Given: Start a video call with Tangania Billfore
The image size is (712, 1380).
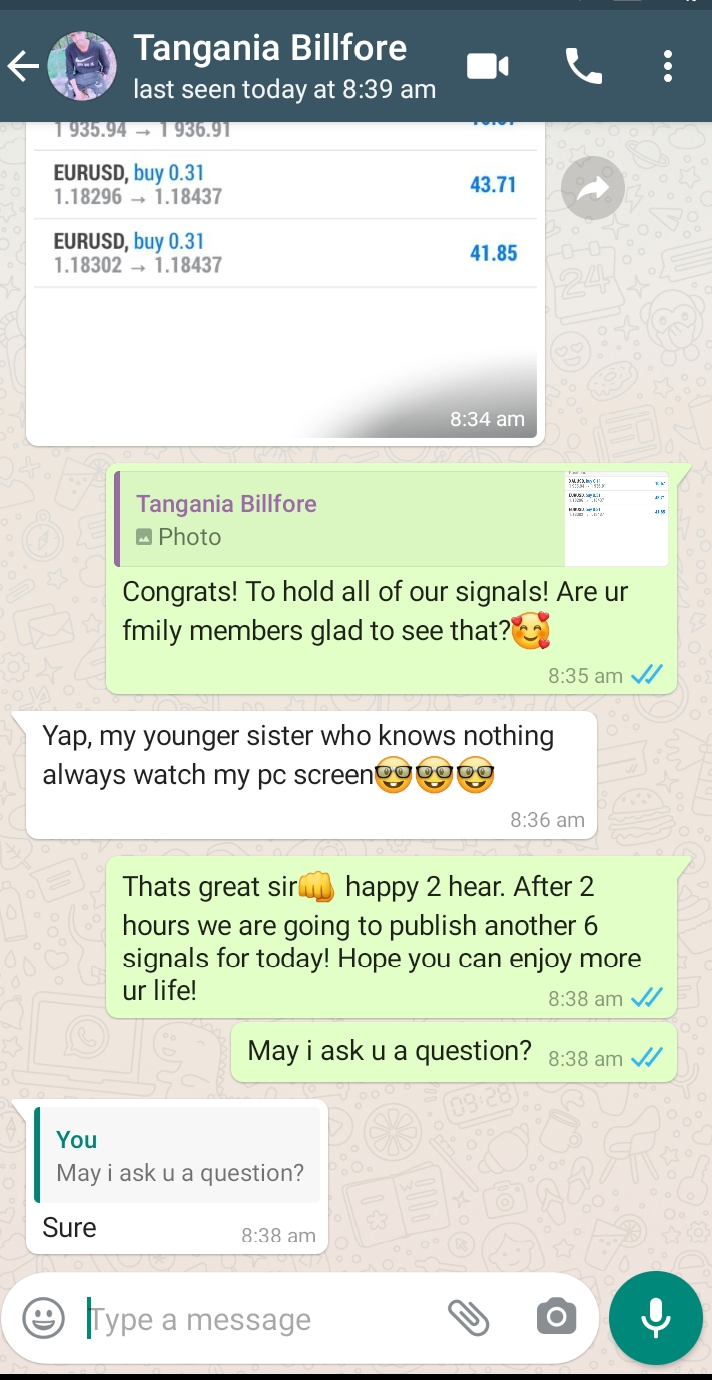Looking at the screenshot, I should 488,67.
